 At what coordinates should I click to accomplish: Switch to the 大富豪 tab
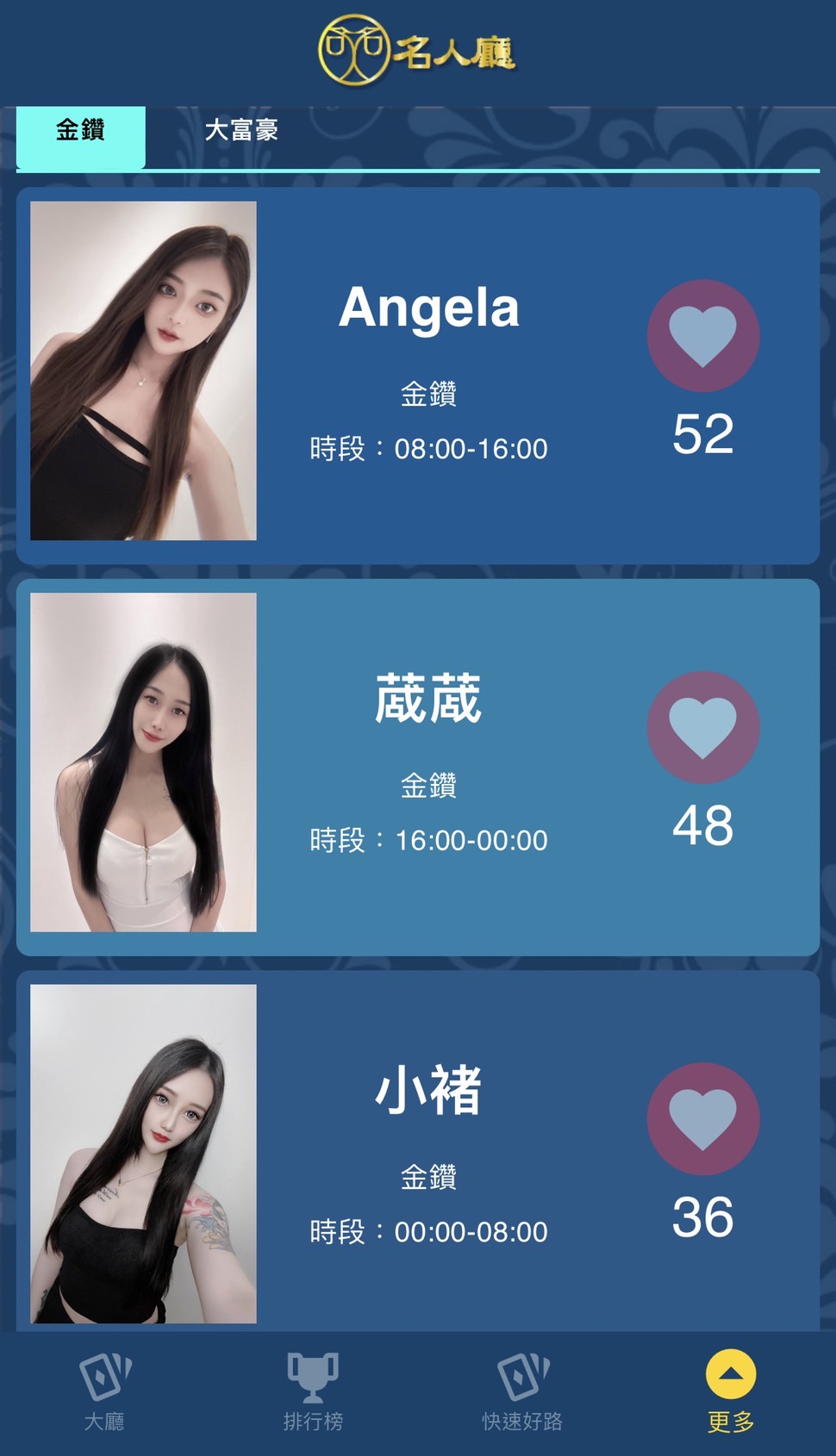click(x=241, y=131)
